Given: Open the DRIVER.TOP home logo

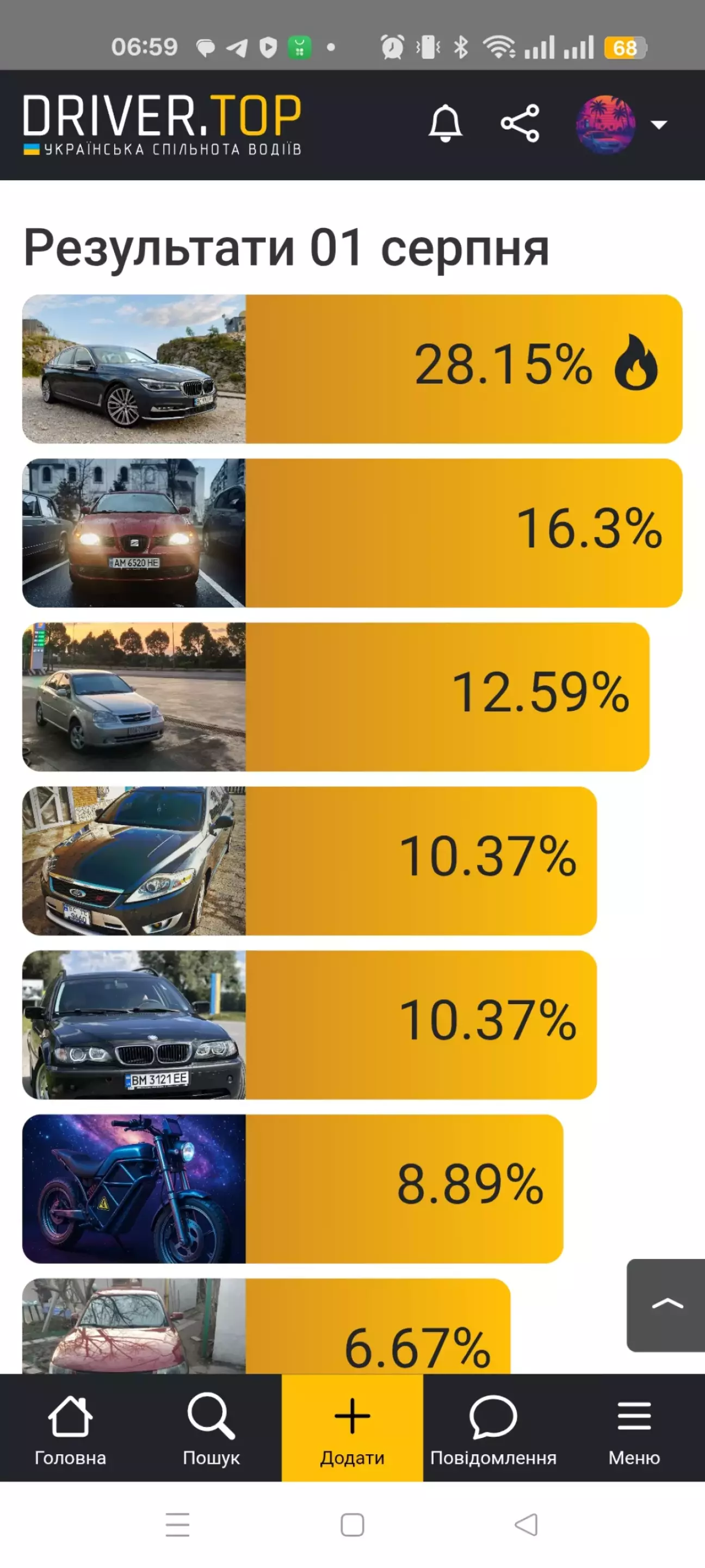Looking at the screenshot, I should pos(163,124).
